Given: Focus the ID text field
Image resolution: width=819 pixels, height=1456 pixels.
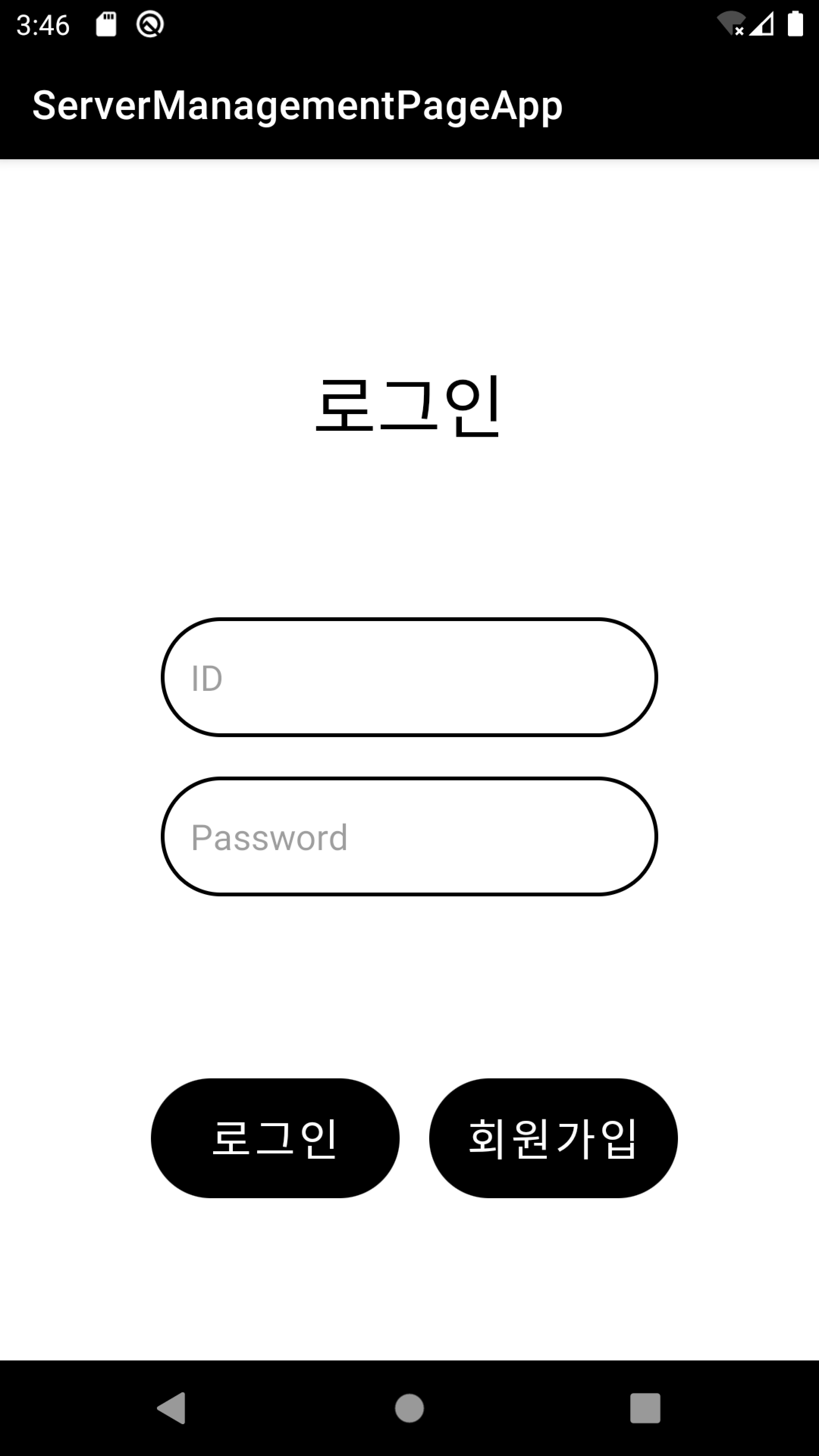Looking at the screenshot, I should click(x=409, y=677).
